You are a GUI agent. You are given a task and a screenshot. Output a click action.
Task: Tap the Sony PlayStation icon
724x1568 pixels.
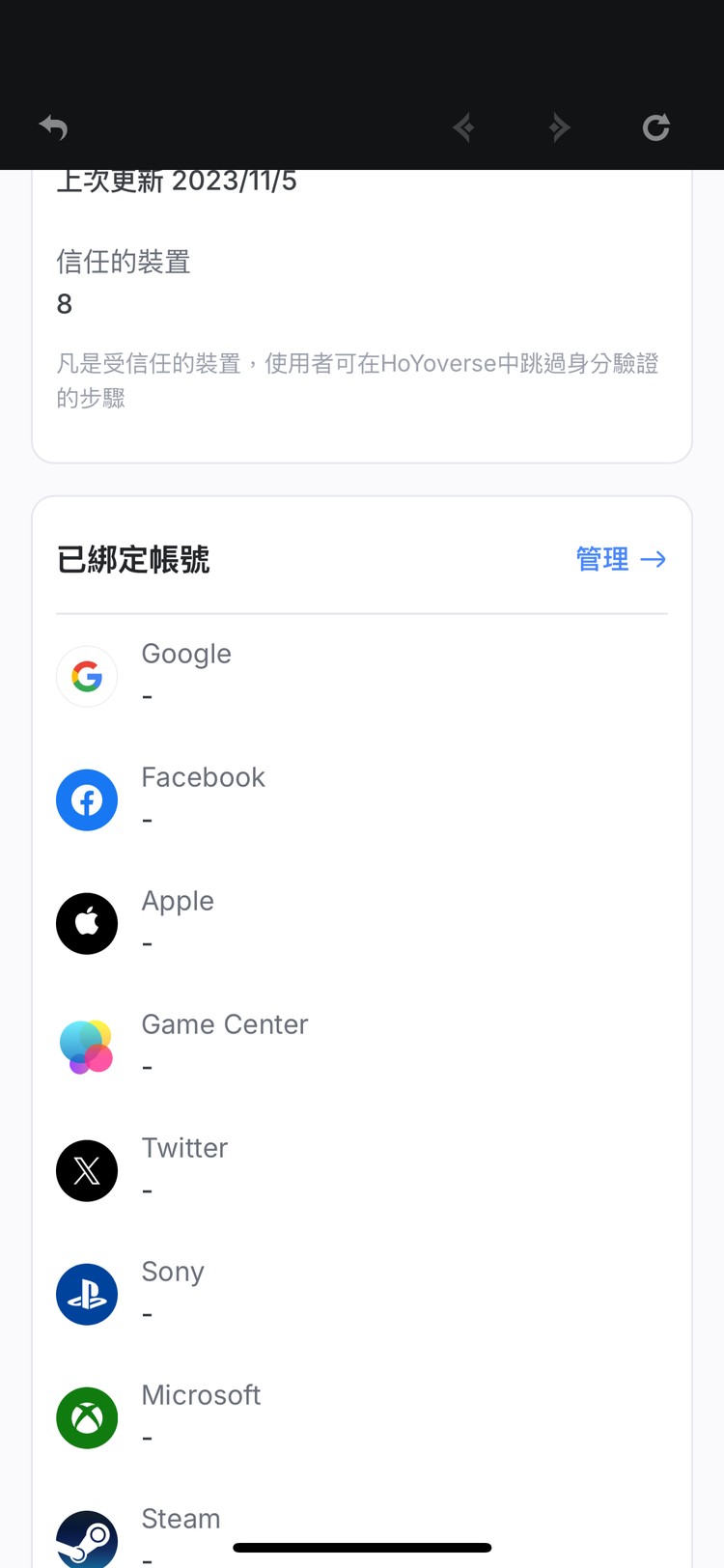87,1294
